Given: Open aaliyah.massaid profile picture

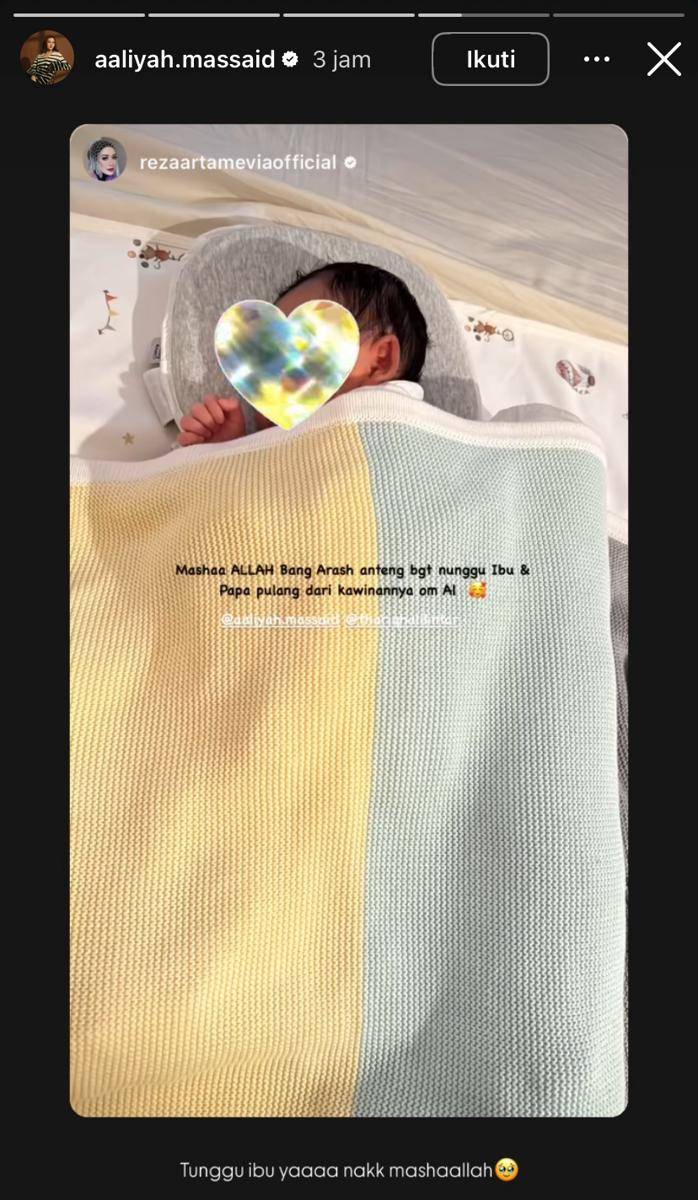Looking at the screenshot, I should click(47, 58).
